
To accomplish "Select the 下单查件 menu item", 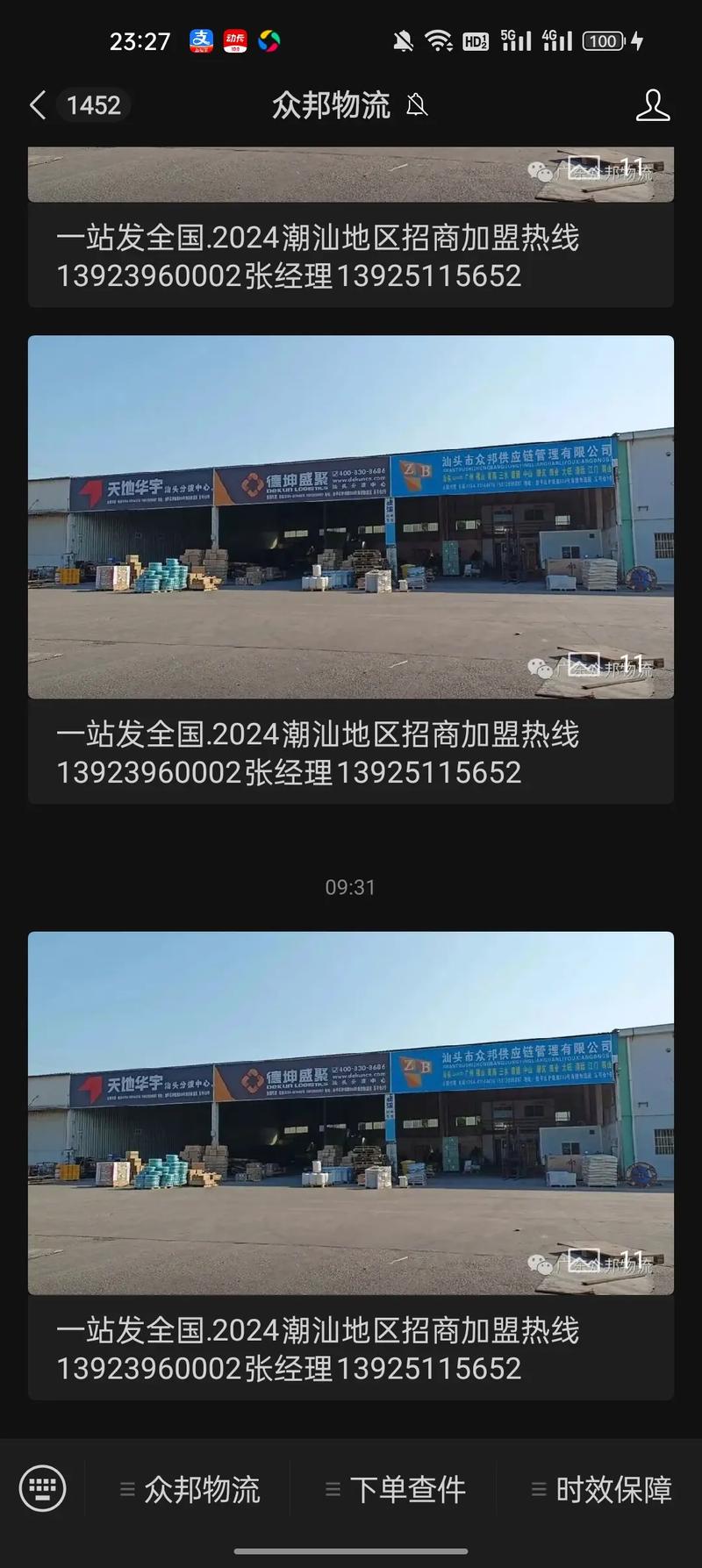I will [x=410, y=1489].
